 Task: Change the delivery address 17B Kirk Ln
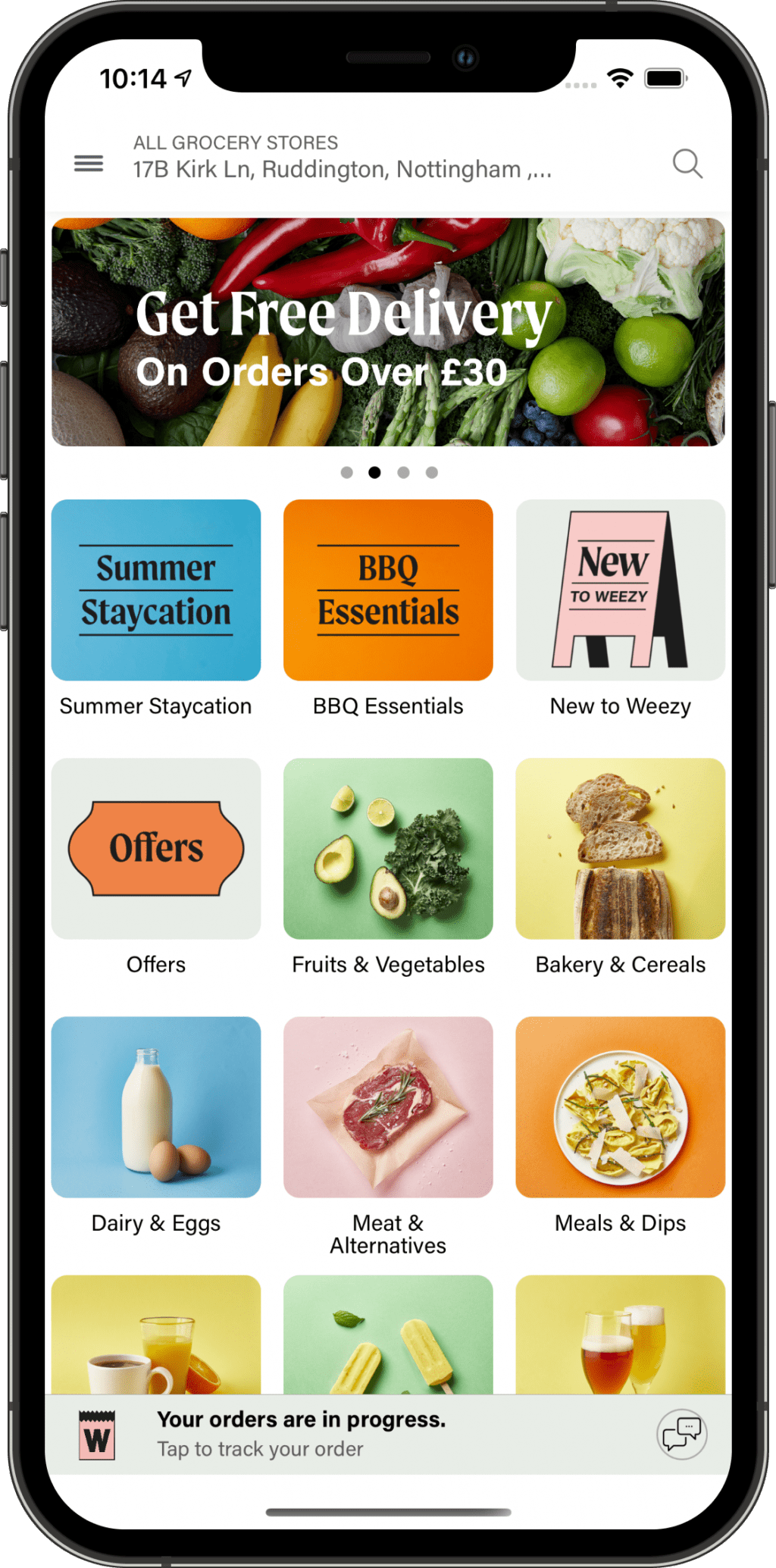pos(341,168)
